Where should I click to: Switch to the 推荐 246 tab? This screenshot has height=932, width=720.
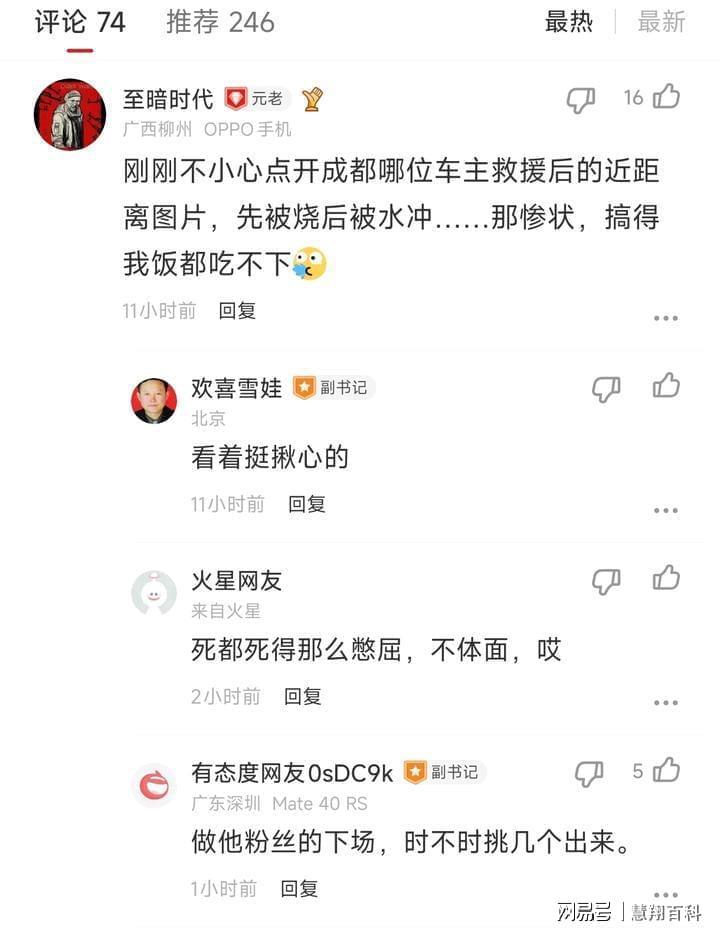(220, 22)
